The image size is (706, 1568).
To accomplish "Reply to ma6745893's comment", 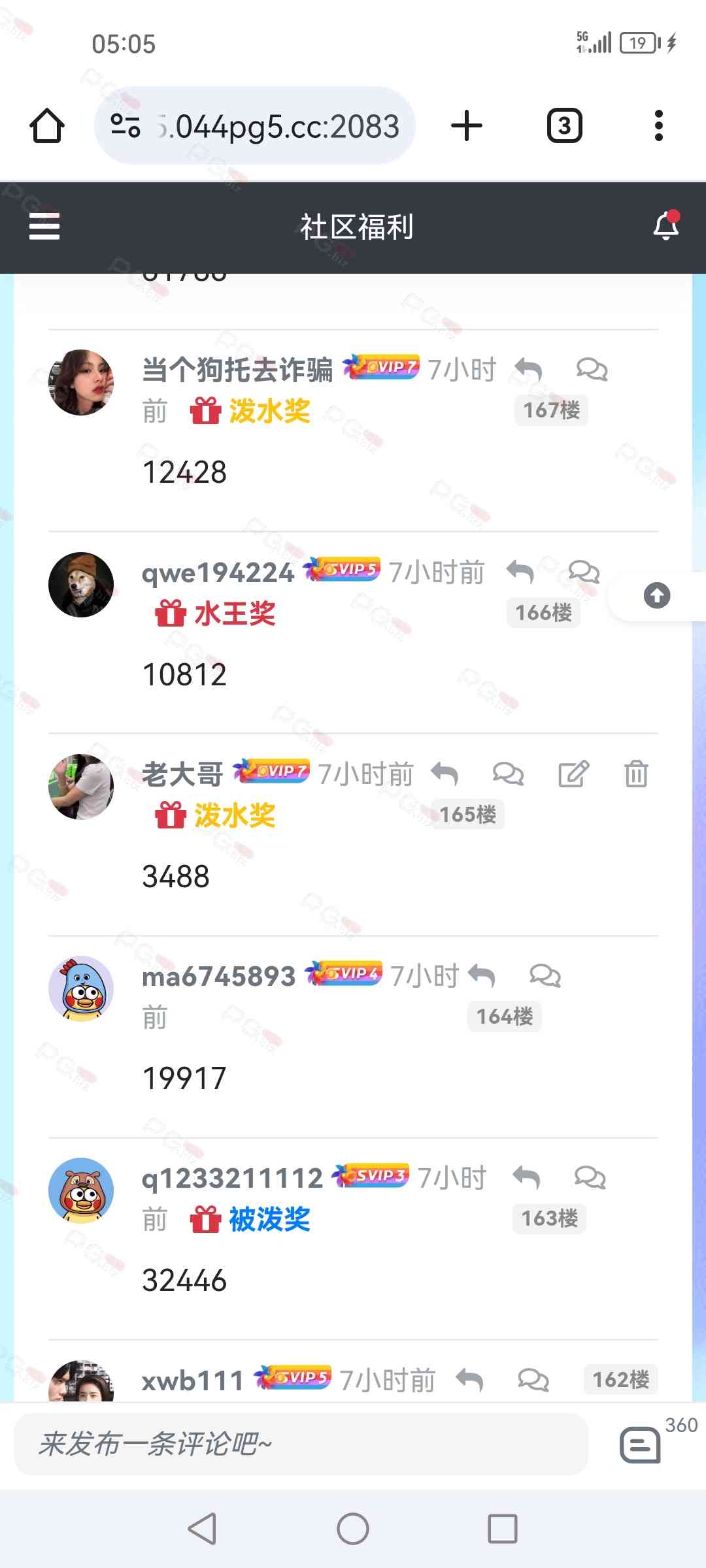I will 482,976.
